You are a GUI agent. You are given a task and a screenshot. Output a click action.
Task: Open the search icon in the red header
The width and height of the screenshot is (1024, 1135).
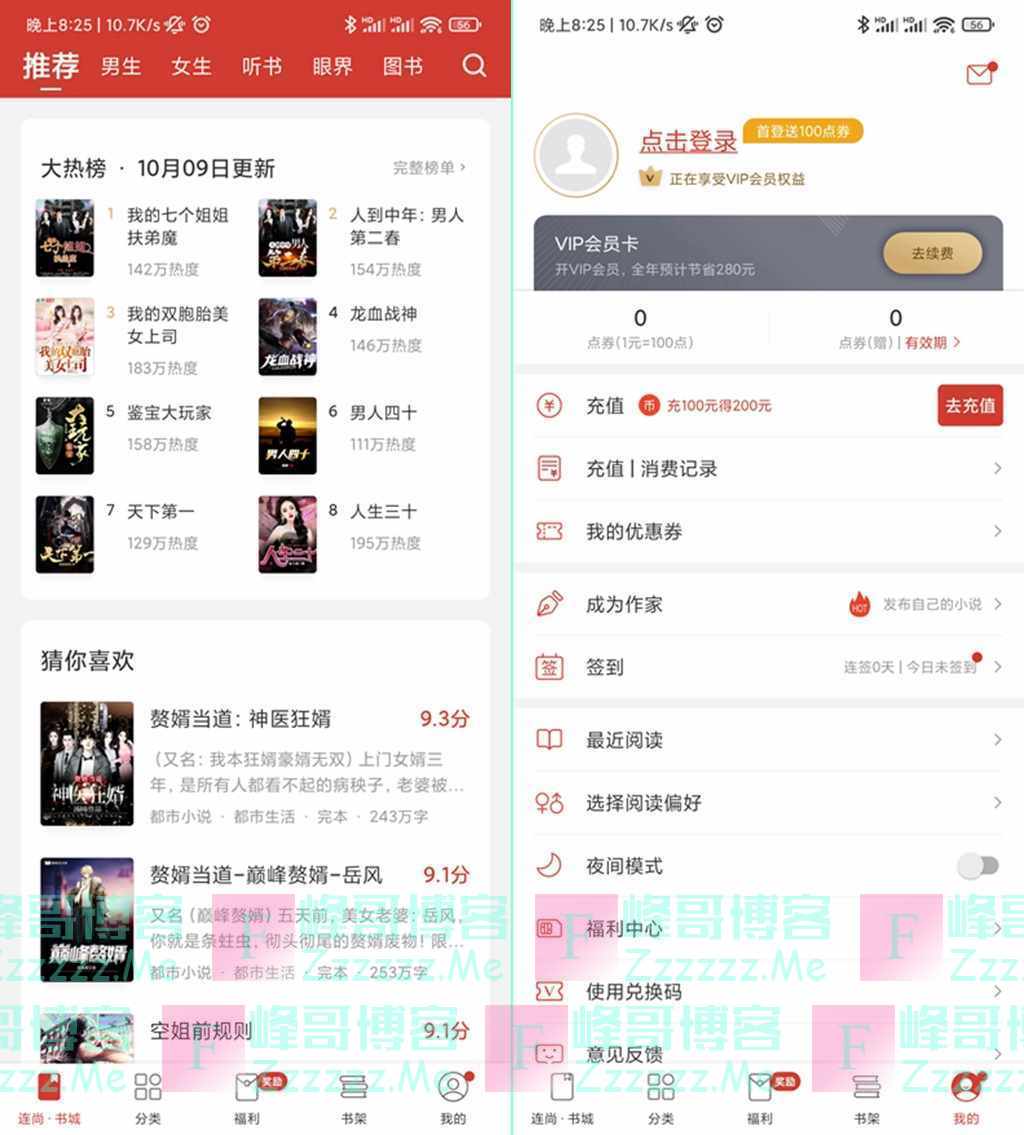click(474, 66)
